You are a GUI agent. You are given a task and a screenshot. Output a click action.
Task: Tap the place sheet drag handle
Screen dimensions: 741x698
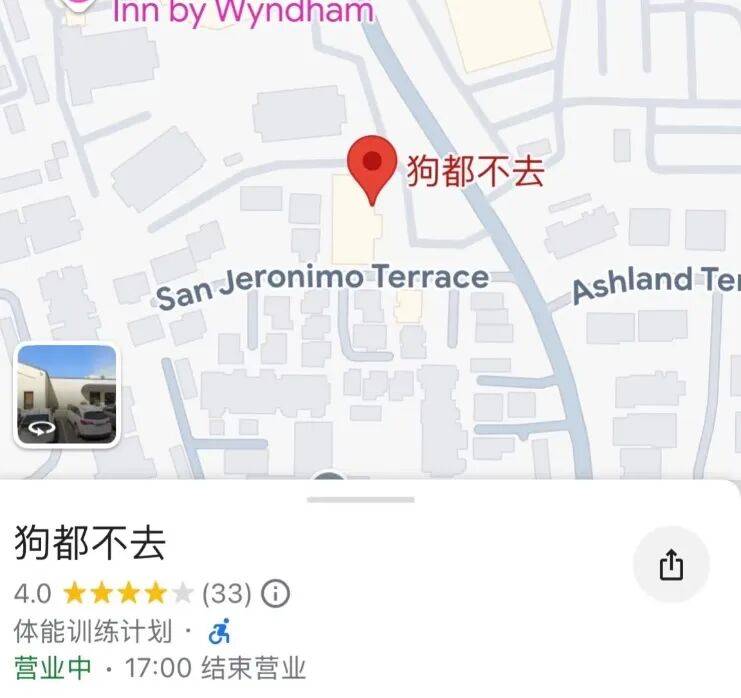[360, 499]
